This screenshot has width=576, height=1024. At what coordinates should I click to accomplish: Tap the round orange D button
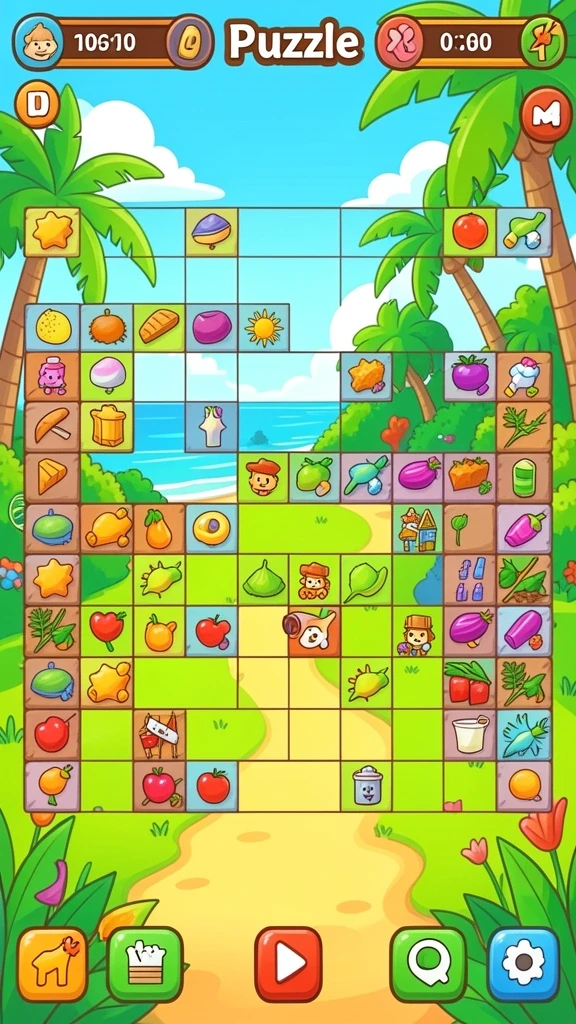[37, 104]
